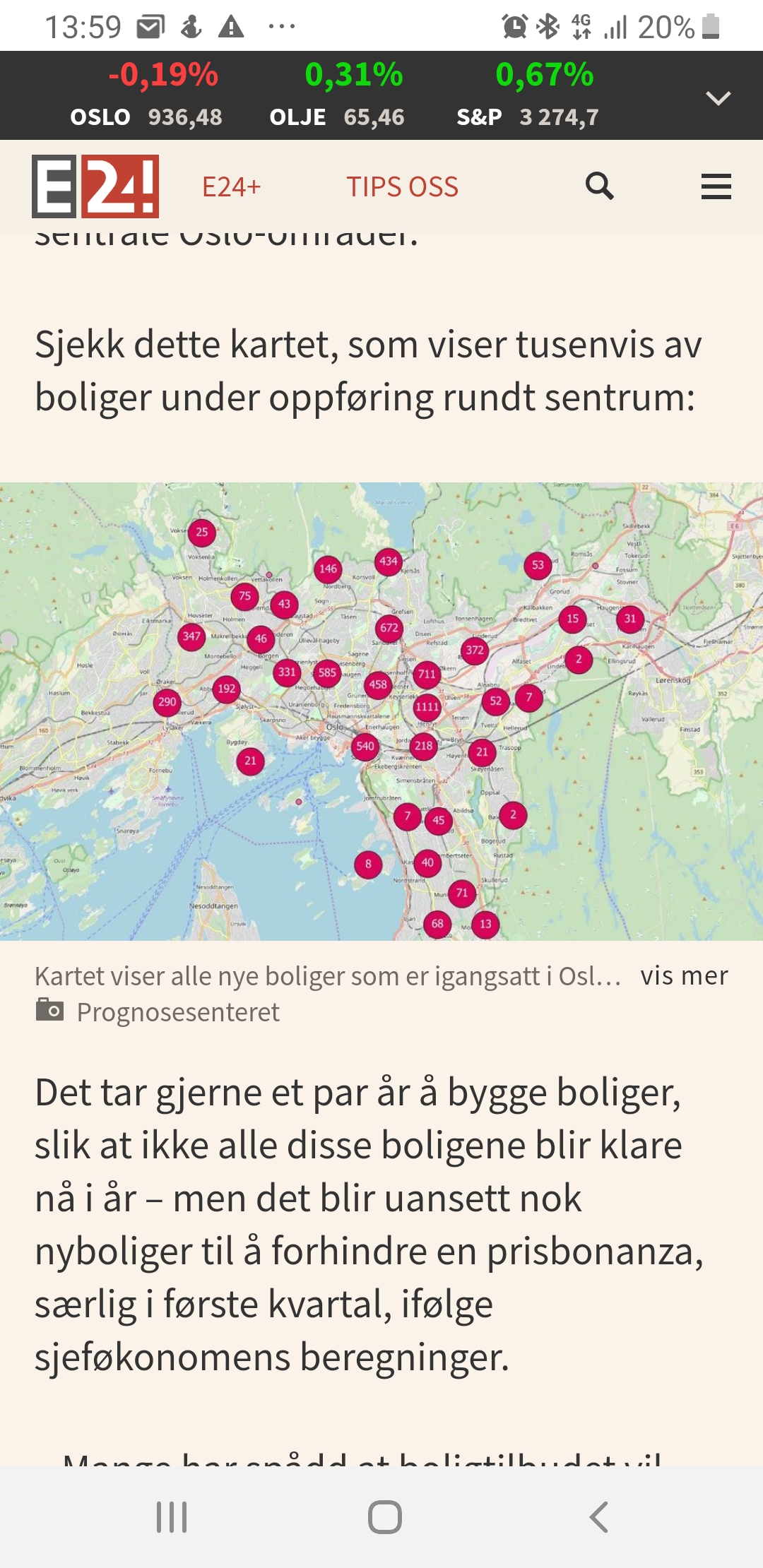763x1568 pixels.
Task: Go back with system back button
Action: pos(598,1516)
